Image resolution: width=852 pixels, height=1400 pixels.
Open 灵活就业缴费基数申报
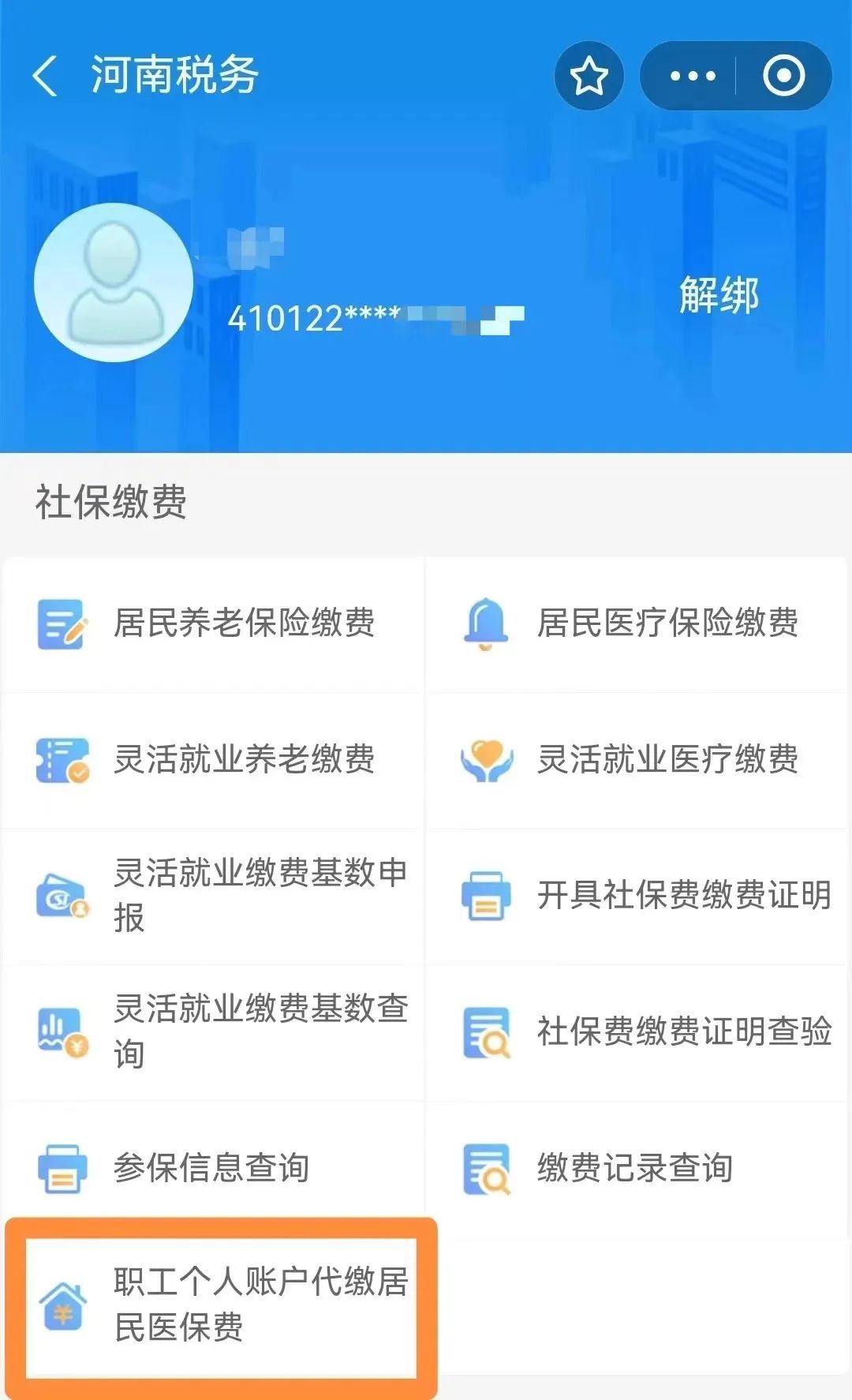[213, 896]
